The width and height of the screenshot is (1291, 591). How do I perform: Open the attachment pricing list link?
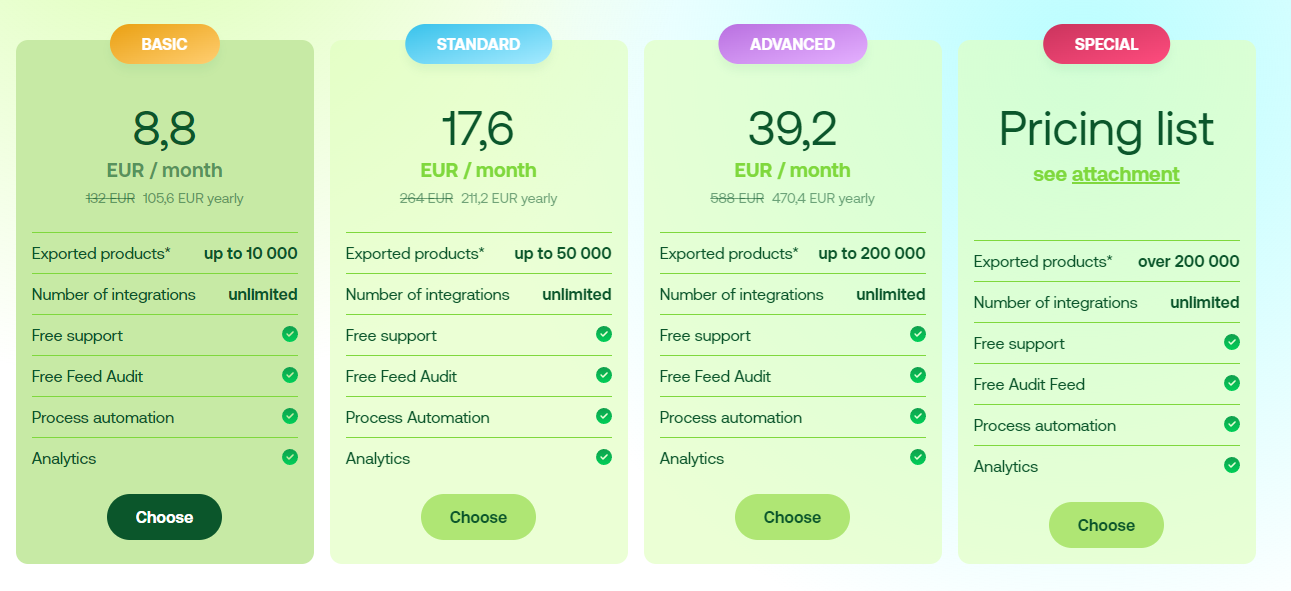tap(1126, 175)
